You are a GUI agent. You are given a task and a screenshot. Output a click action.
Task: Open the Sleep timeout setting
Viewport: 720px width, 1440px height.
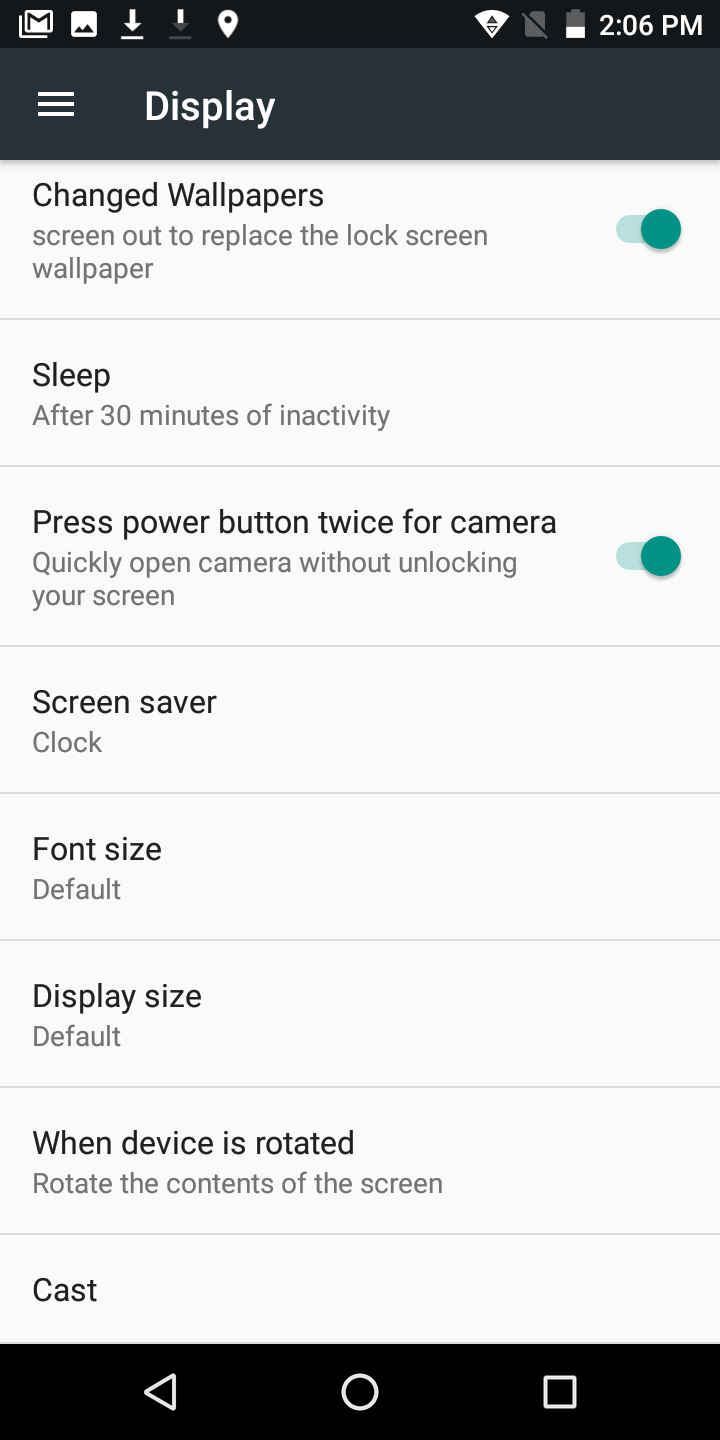click(360, 394)
